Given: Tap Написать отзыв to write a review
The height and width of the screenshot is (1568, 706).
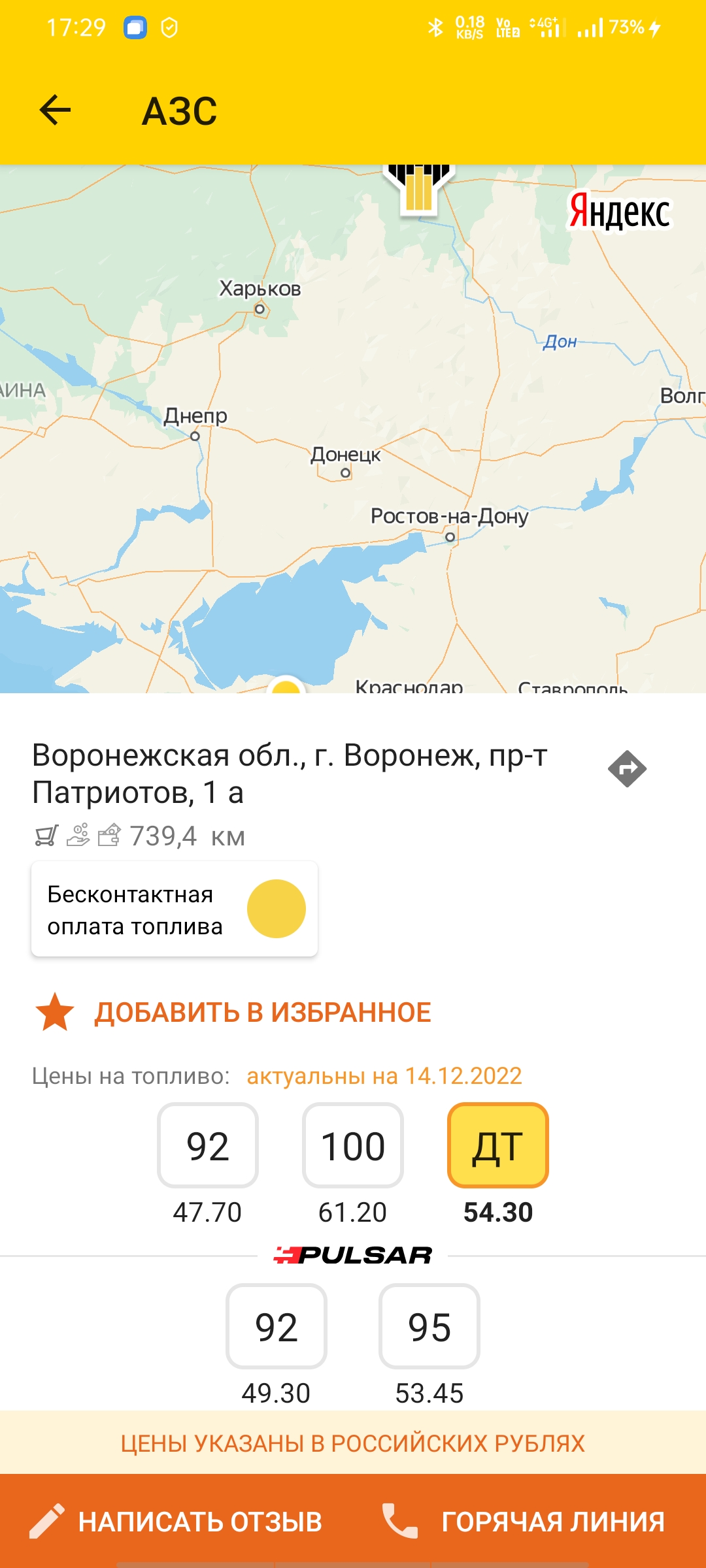Looking at the screenshot, I should tap(176, 1521).
